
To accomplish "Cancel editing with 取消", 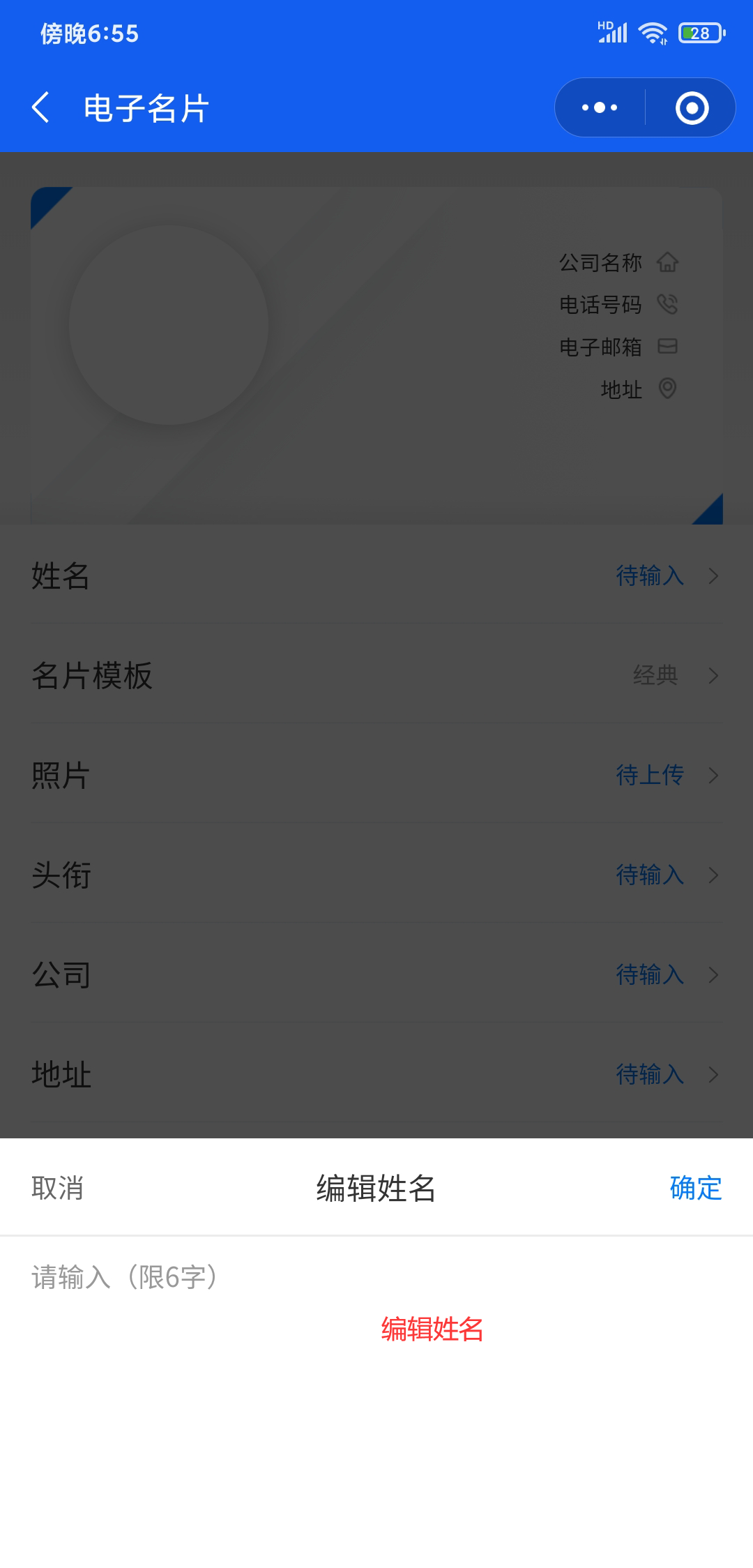I will [x=58, y=1187].
